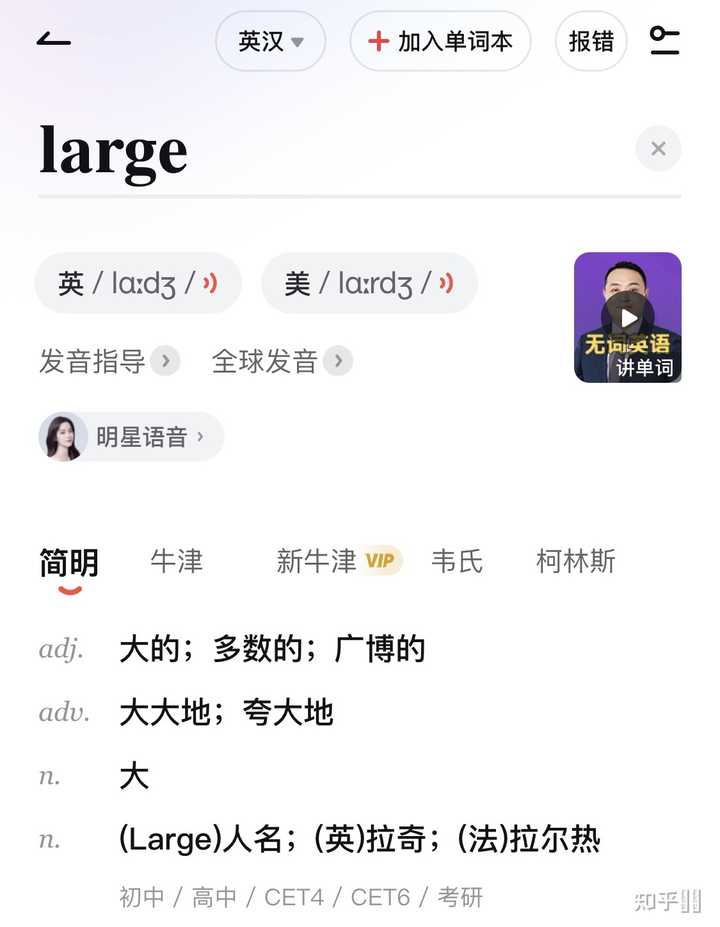The height and width of the screenshot is (927, 720).
Task: Tap the celebrity avatar in 明星语音
Action: tap(63, 437)
